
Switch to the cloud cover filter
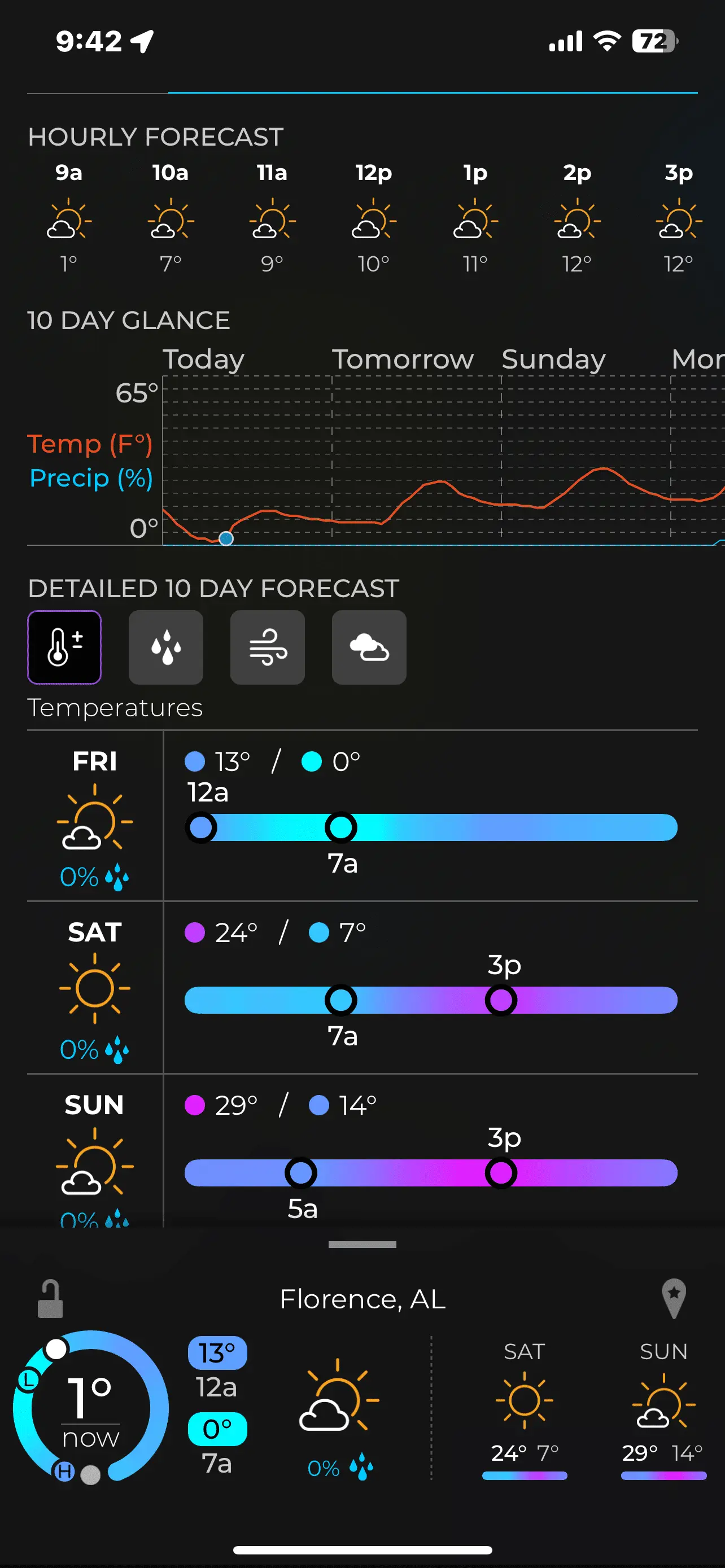coord(369,647)
